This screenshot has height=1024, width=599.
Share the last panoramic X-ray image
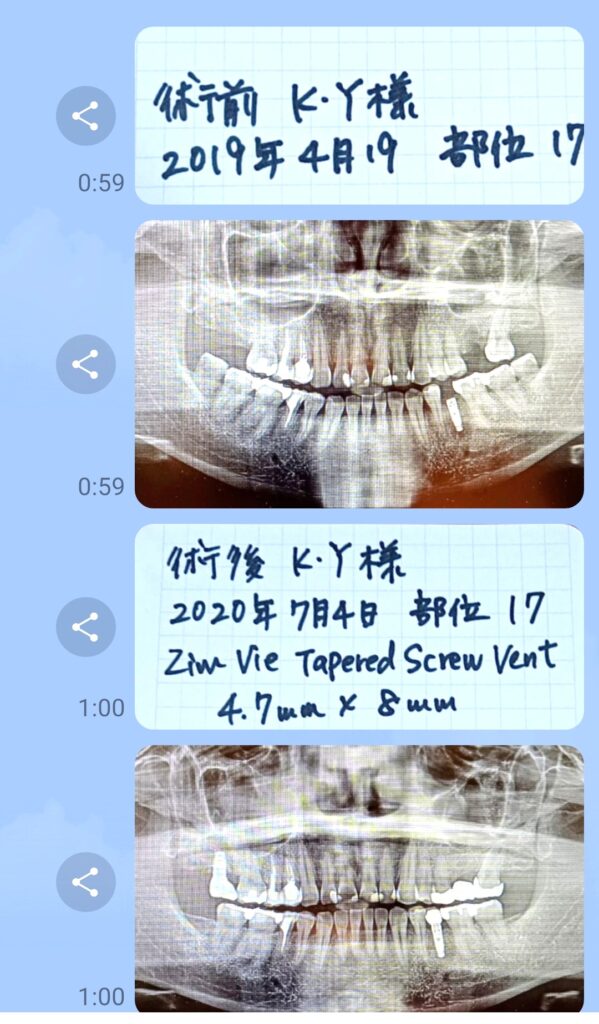[86, 882]
